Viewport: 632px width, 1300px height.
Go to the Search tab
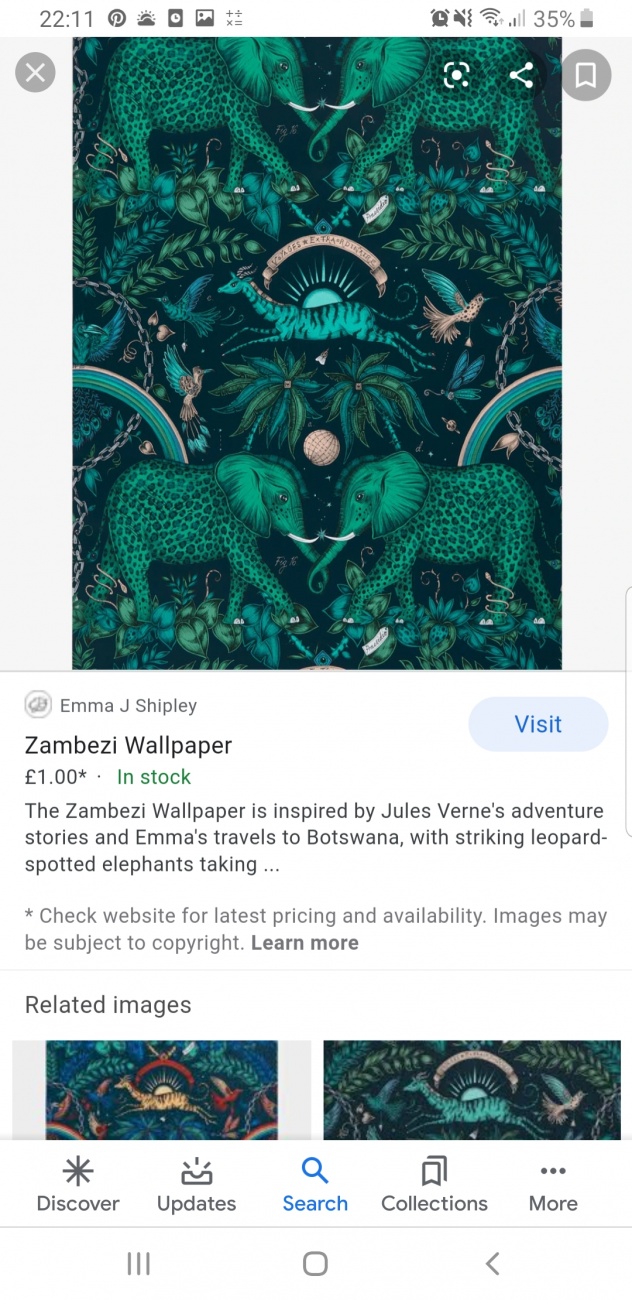click(x=315, y=1185)
